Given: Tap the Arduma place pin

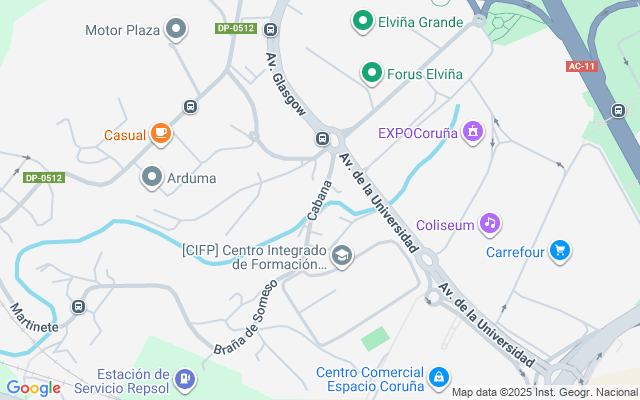Looking at the screenshot, I should [152, 178].
